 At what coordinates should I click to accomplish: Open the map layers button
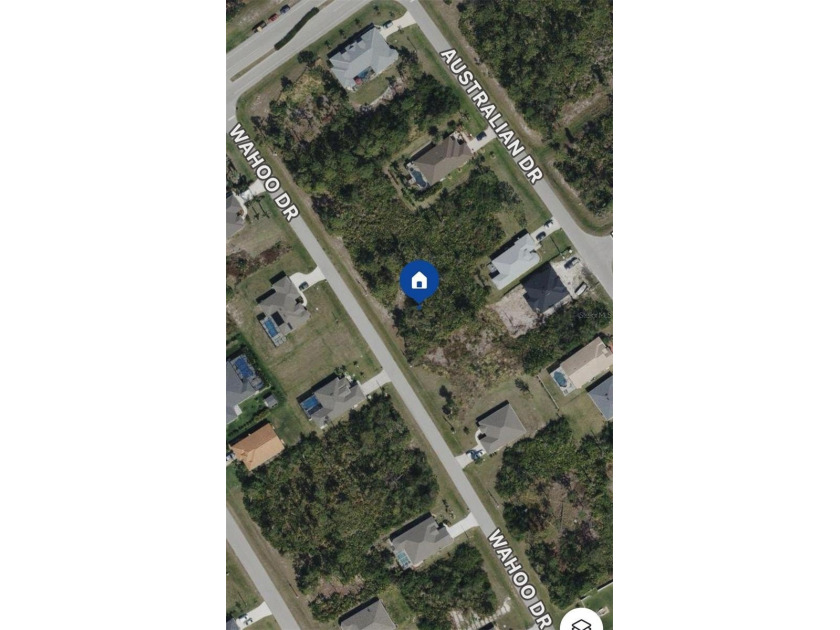click(581, 621)
